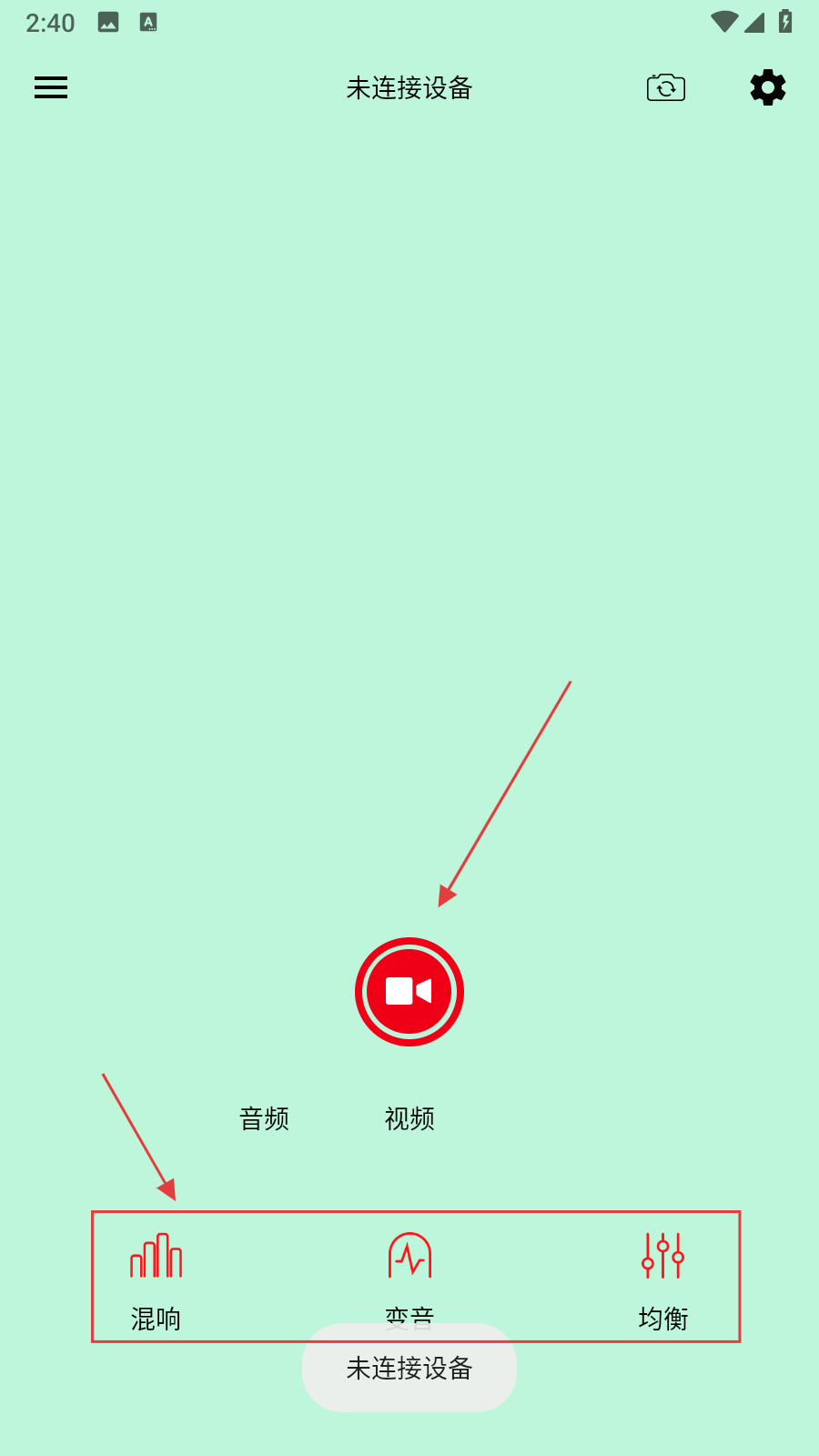
Task: Switch to 音频 mode
Action: [264, 1118]
